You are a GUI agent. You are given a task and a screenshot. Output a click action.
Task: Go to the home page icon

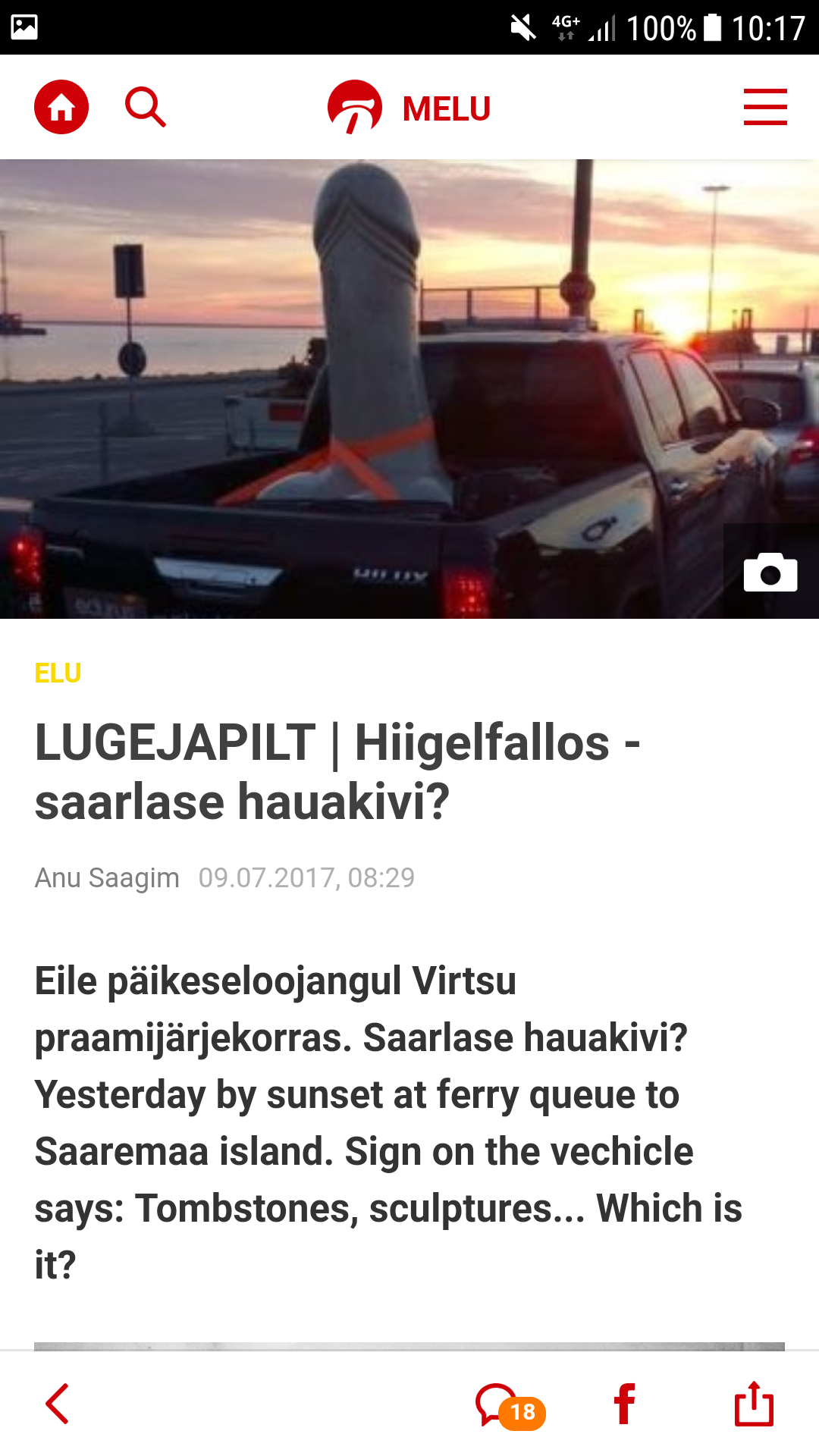(x=61, y=107)
